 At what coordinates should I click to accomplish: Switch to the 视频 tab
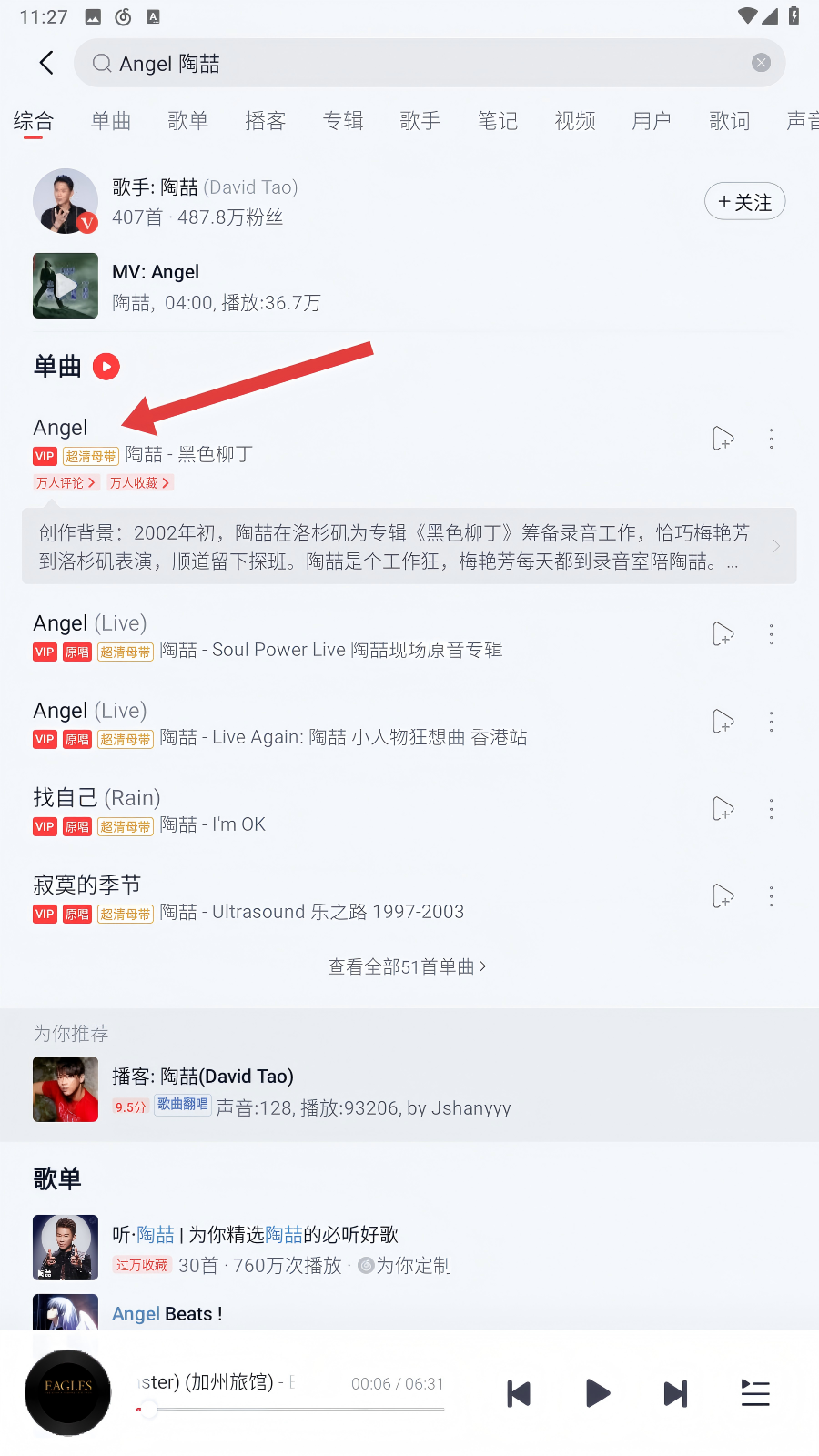tap(575, 121)
